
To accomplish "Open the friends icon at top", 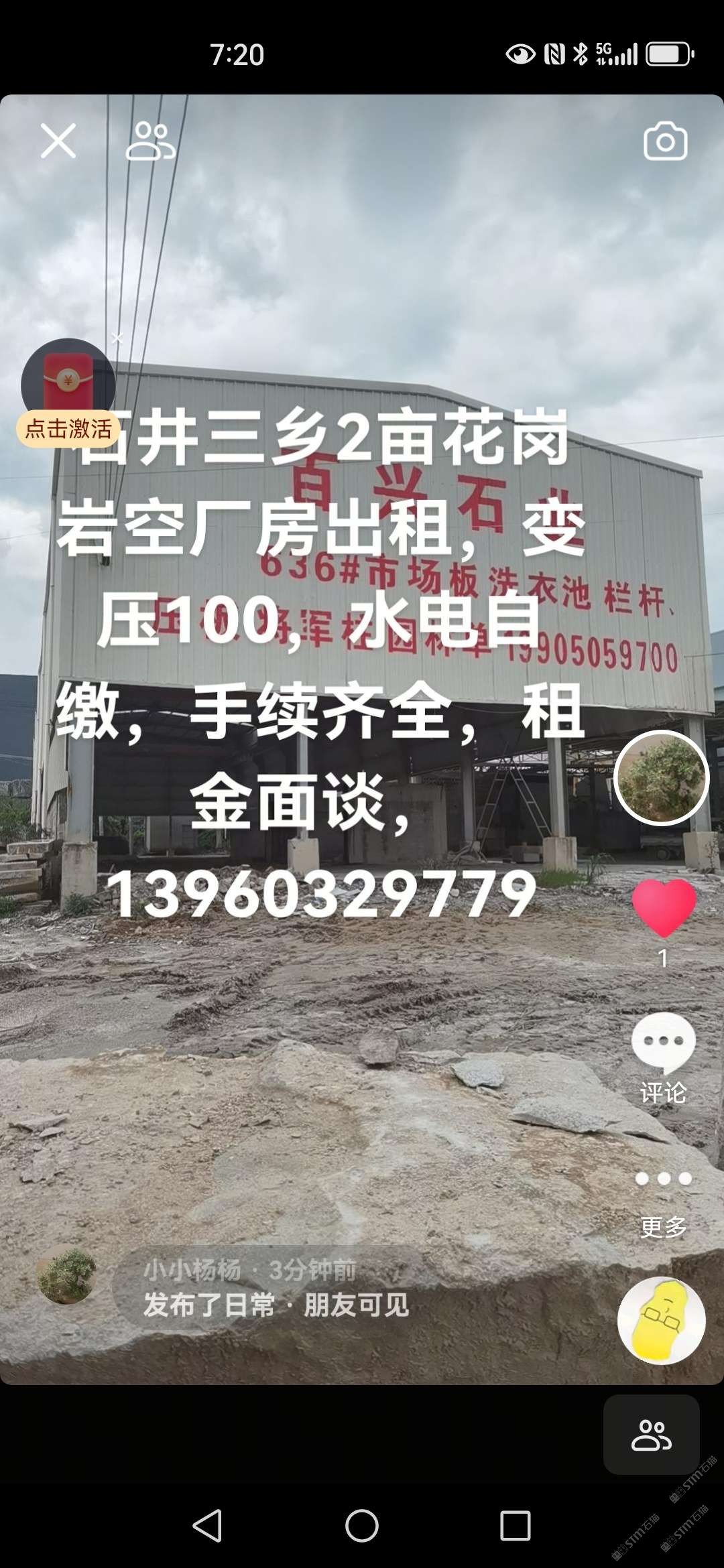I will pos(150,141).
